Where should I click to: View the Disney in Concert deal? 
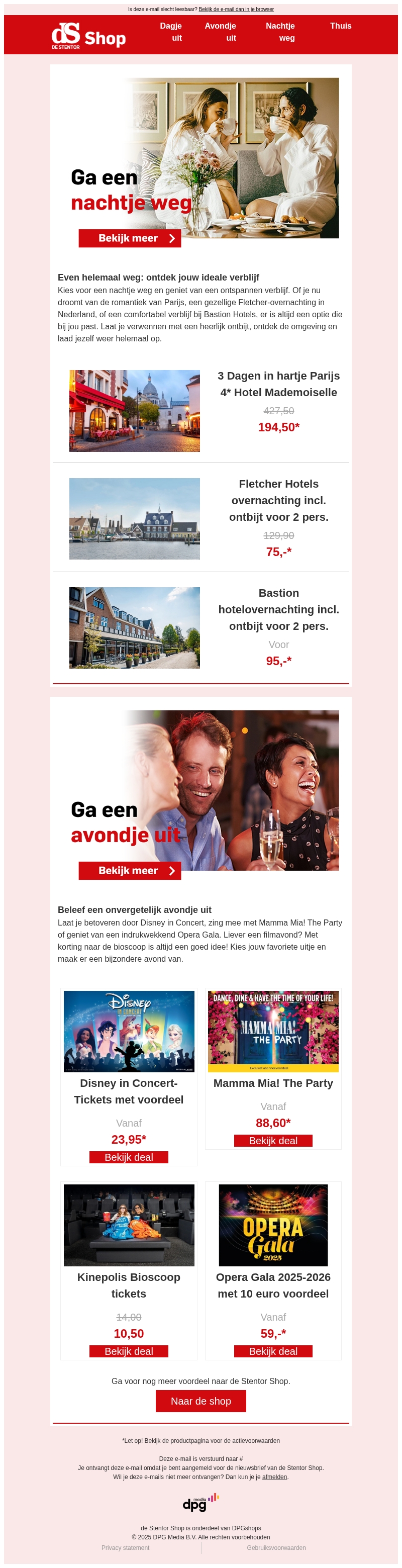[128, 1157]
